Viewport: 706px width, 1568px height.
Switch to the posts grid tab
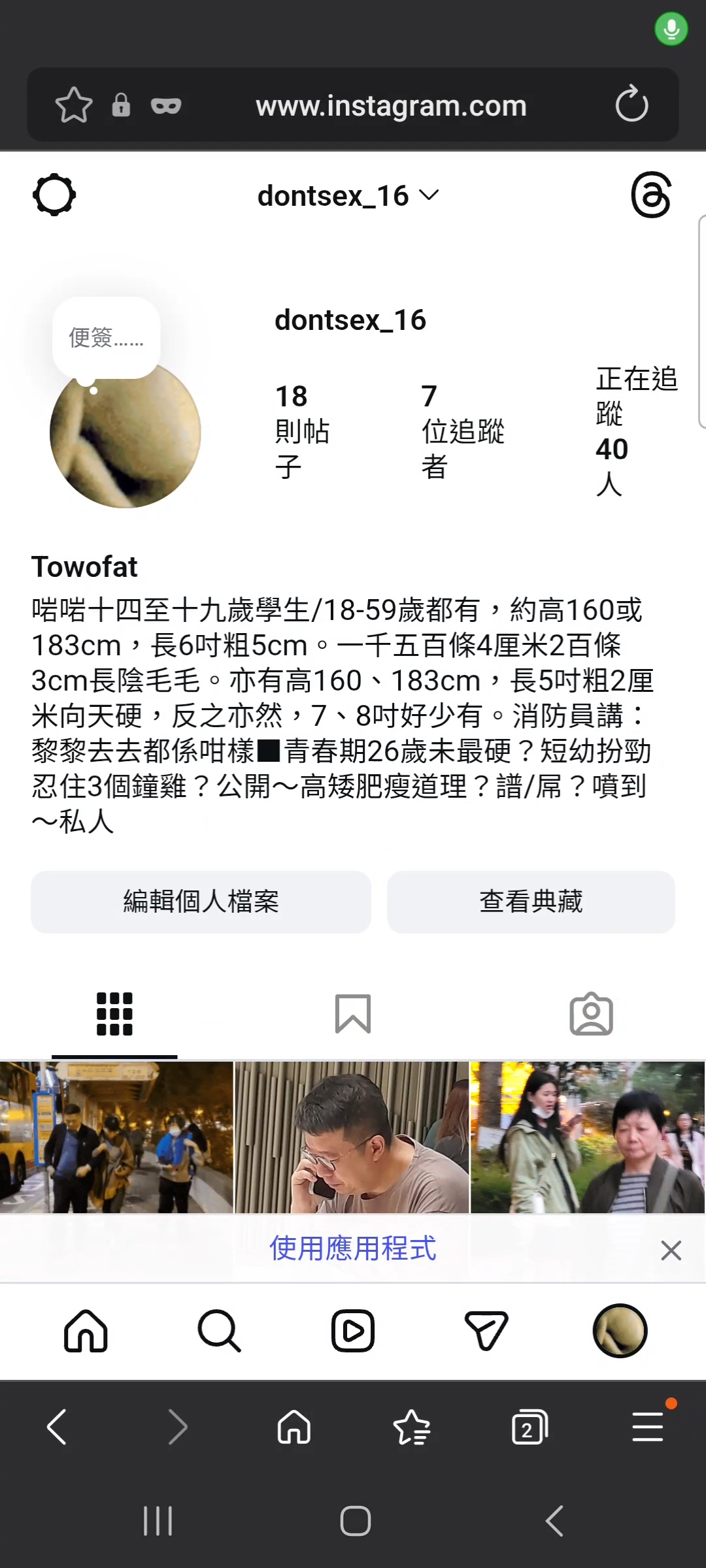[114, 1014]
